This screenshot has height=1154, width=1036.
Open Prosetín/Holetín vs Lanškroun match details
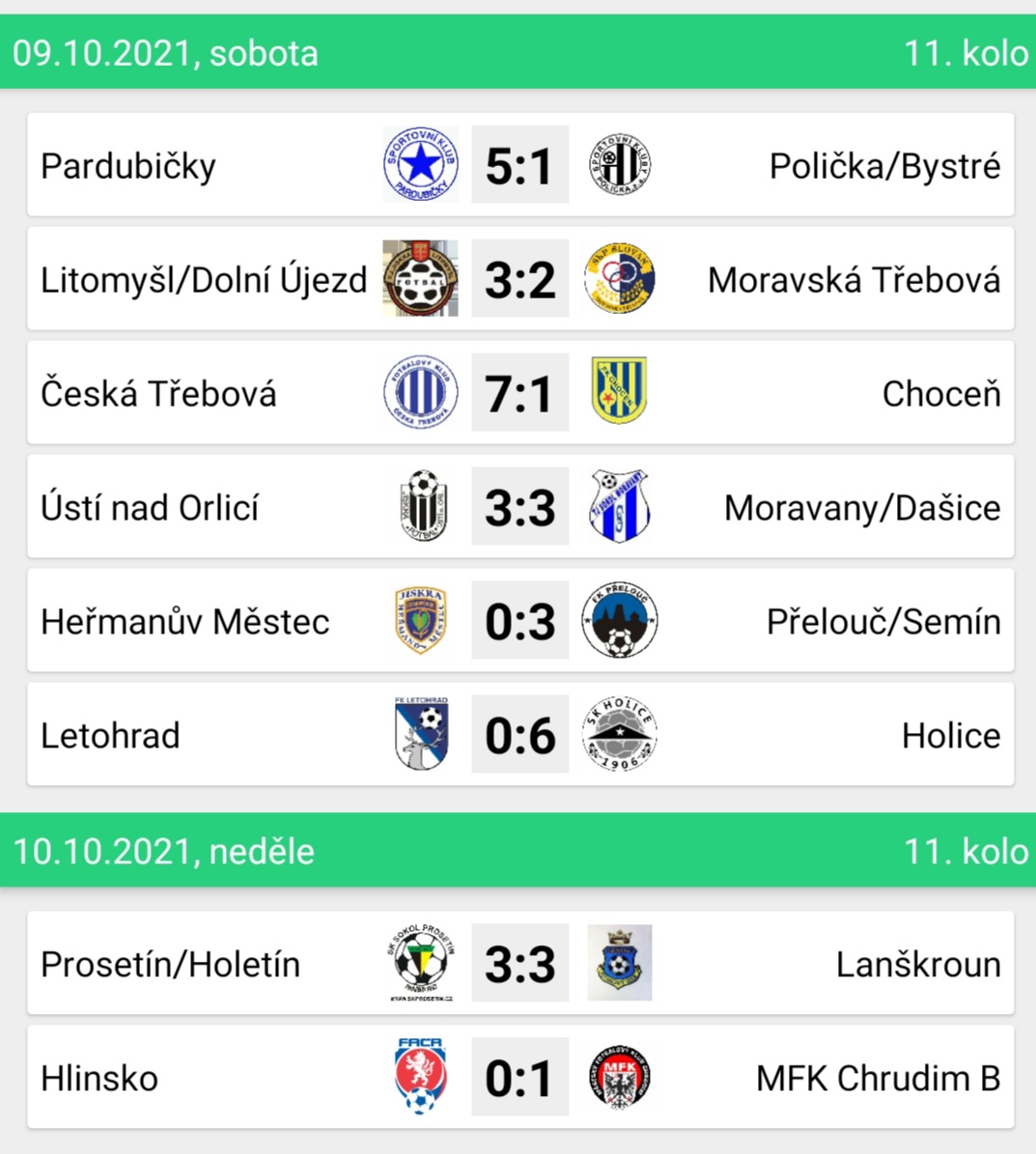coord(519,964)
